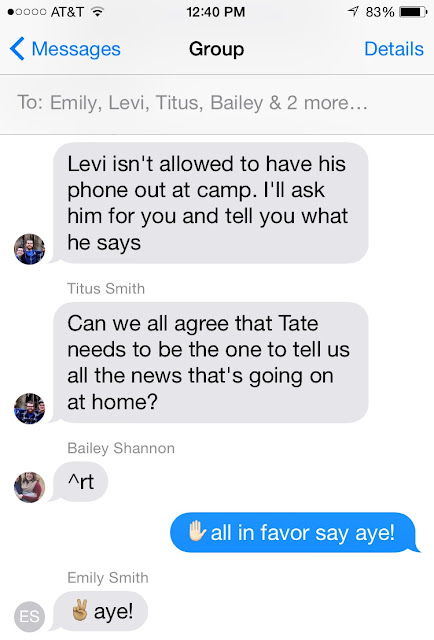Open Bailey Shannon's contact avatar
434x640 pixels.
pyautogui.click(x=29, y=487)
